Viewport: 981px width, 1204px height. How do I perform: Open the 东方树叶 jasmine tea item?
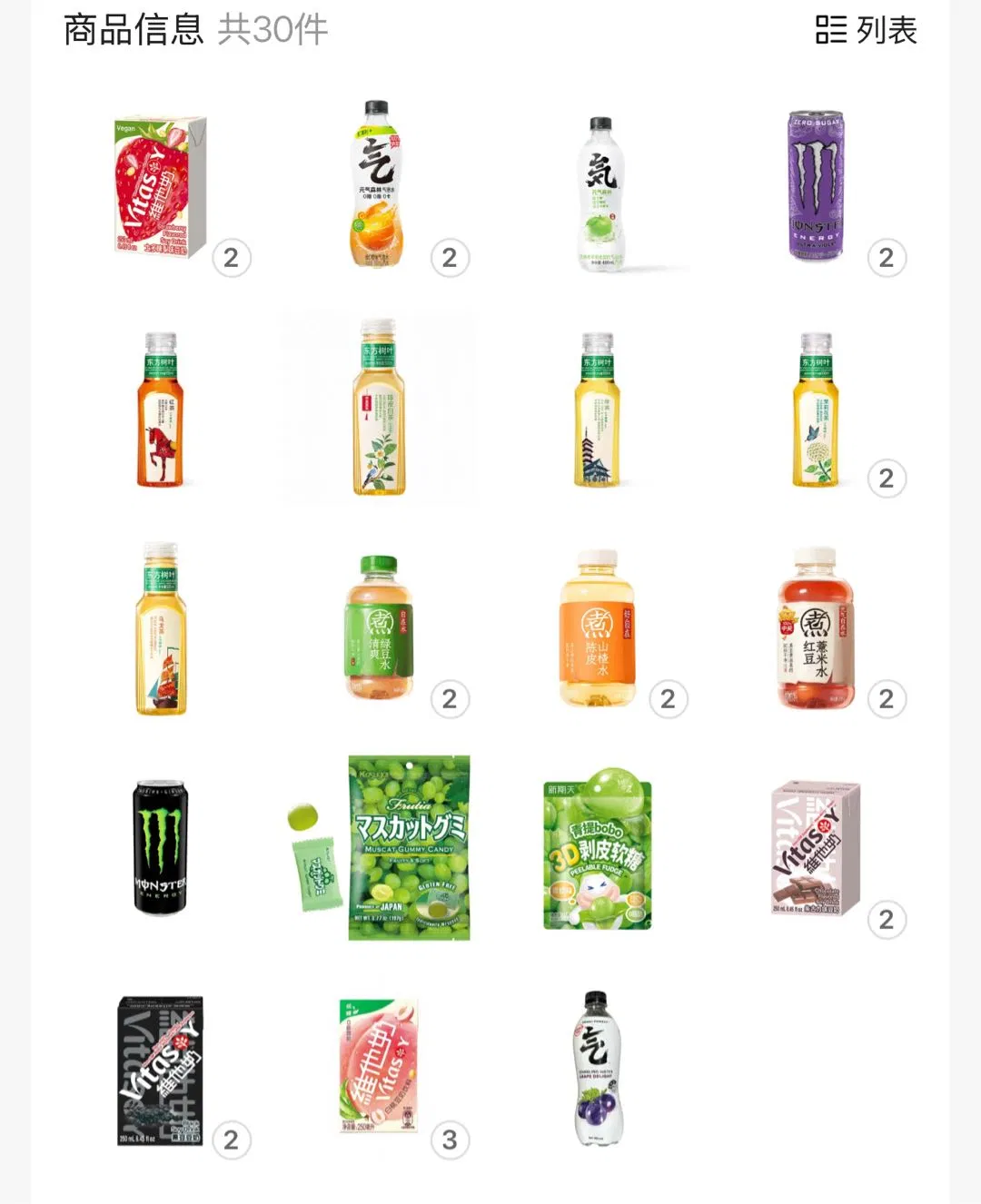[815, 410]
